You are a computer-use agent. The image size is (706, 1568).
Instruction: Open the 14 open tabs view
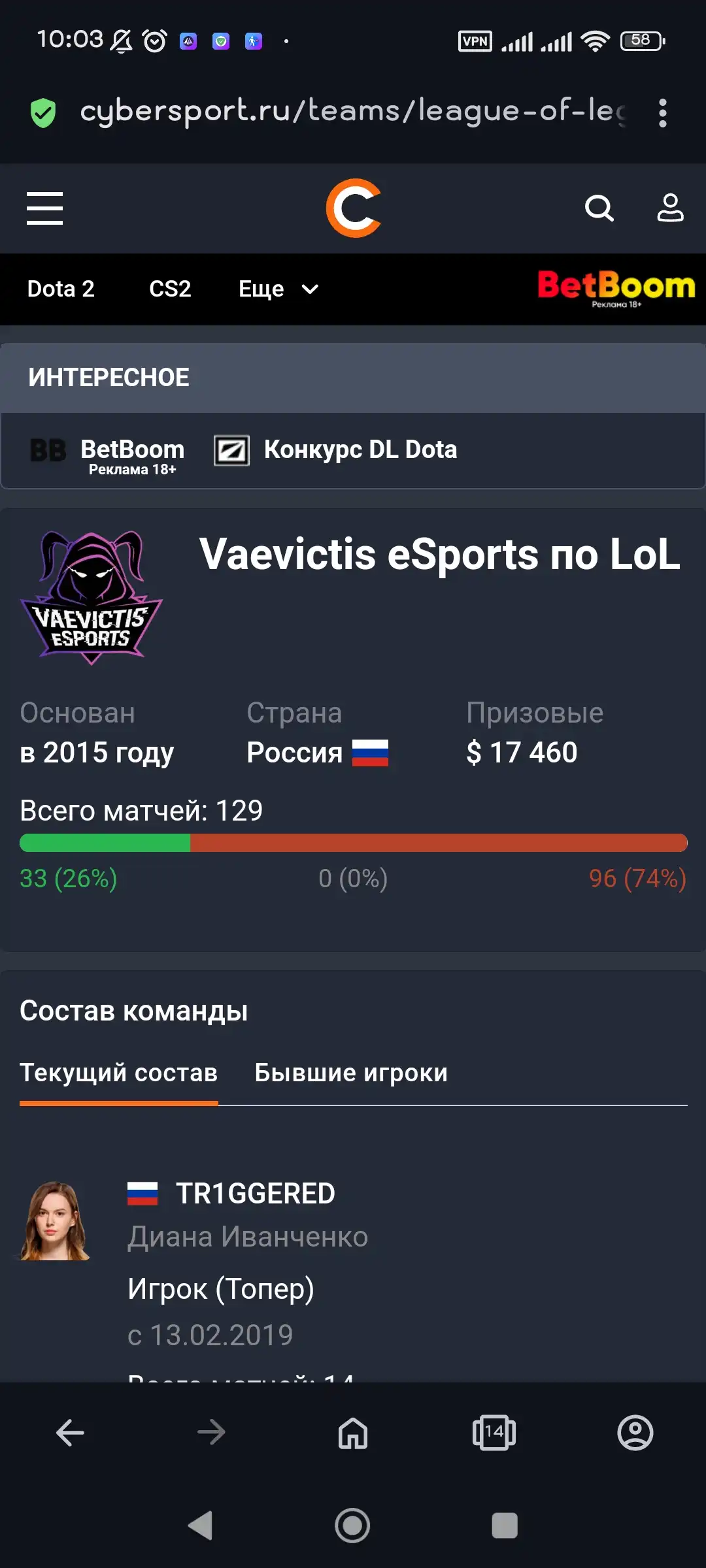494,1433
